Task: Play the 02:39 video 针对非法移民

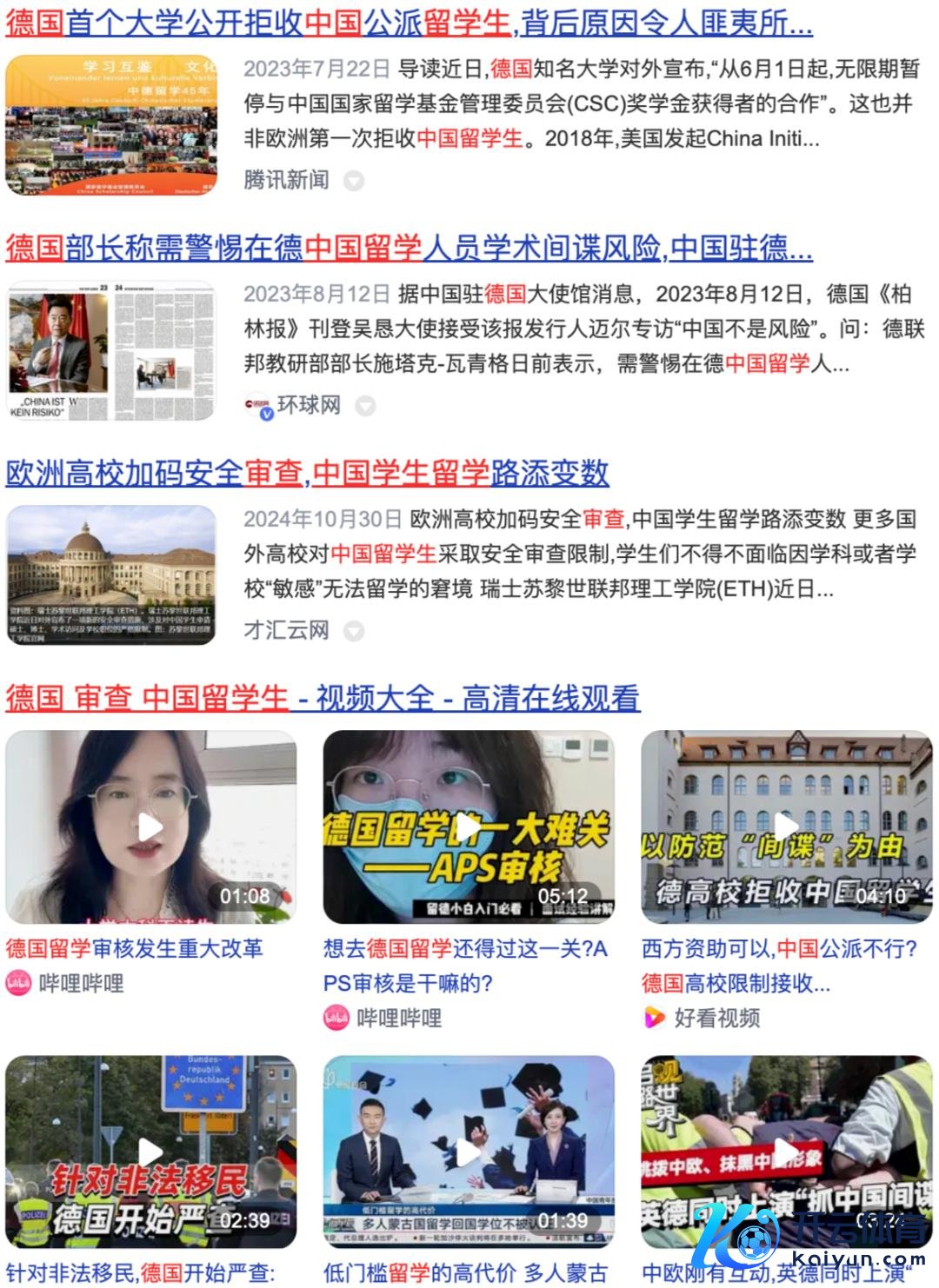Action: tap(151, 1152)
